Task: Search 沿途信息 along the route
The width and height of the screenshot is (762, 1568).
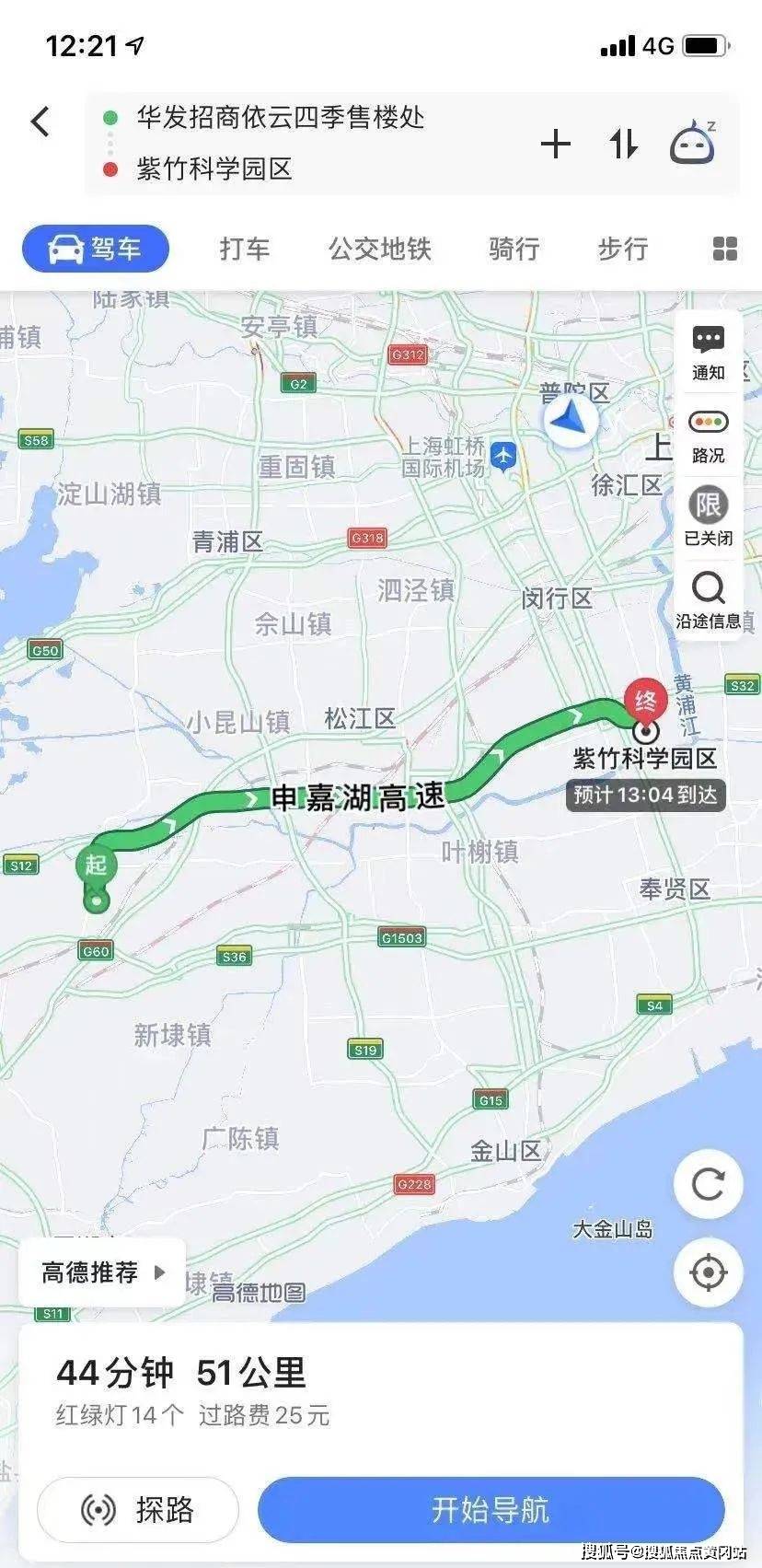Action: pos(708,599)
